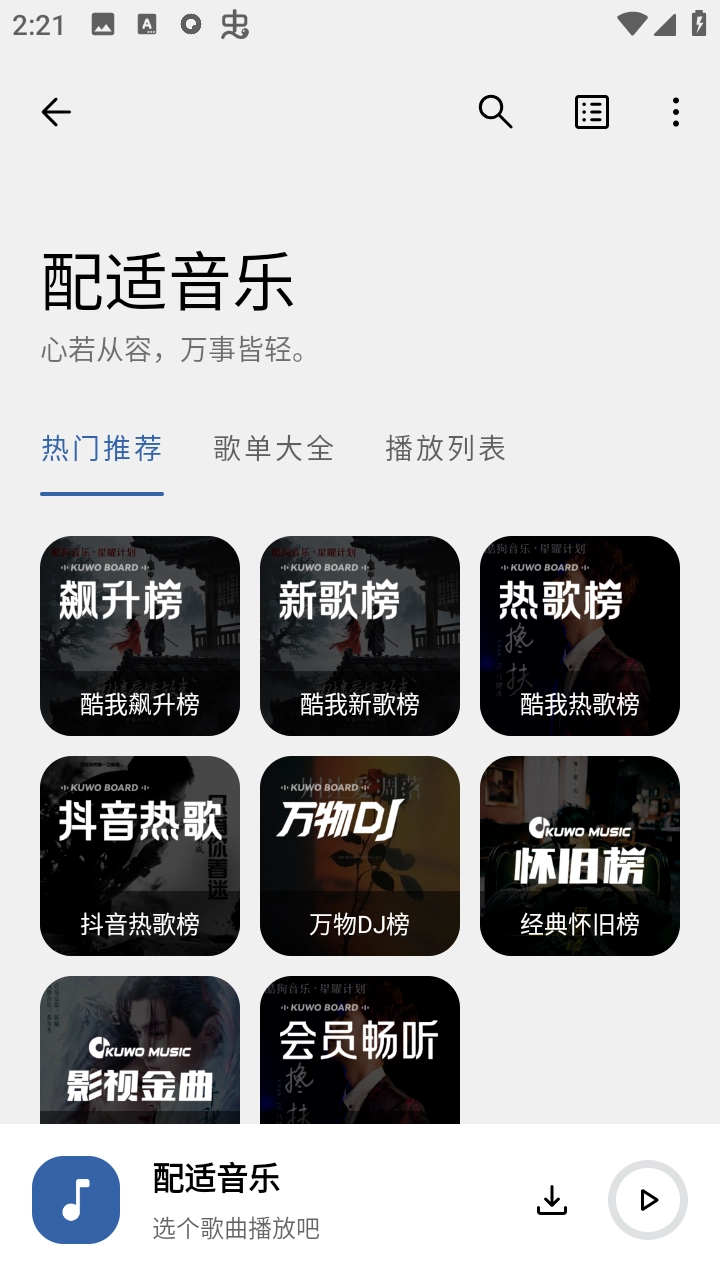Open the playback queue icon
Viewport: 720px width, 1280px height.
[590, 112]
